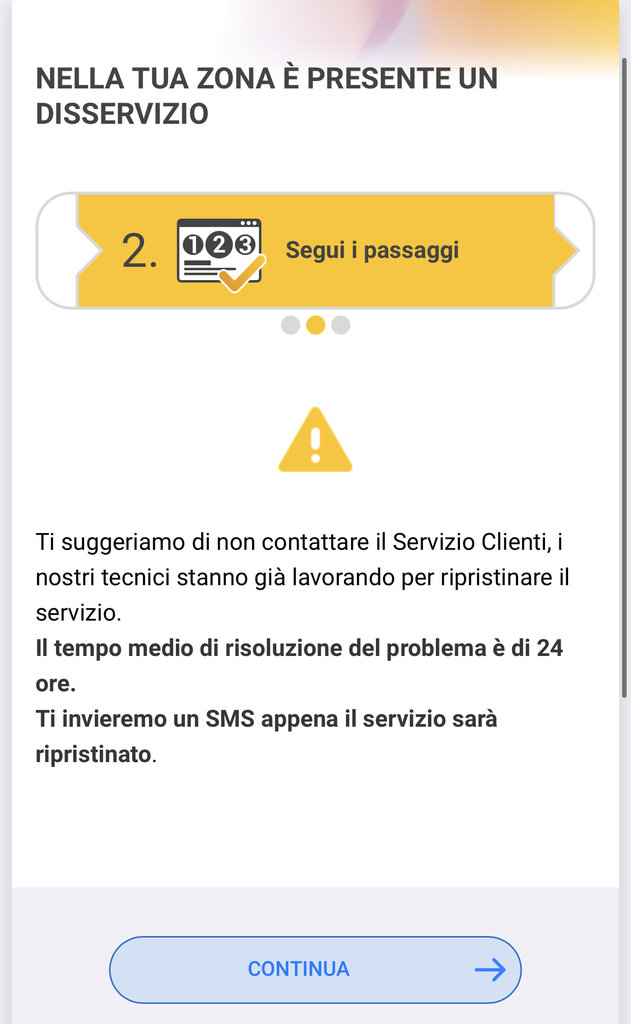The width and height of the screenshot is (631, 1024).
Task: Select the first step indicator dot
Action: (x=290, y=325)
